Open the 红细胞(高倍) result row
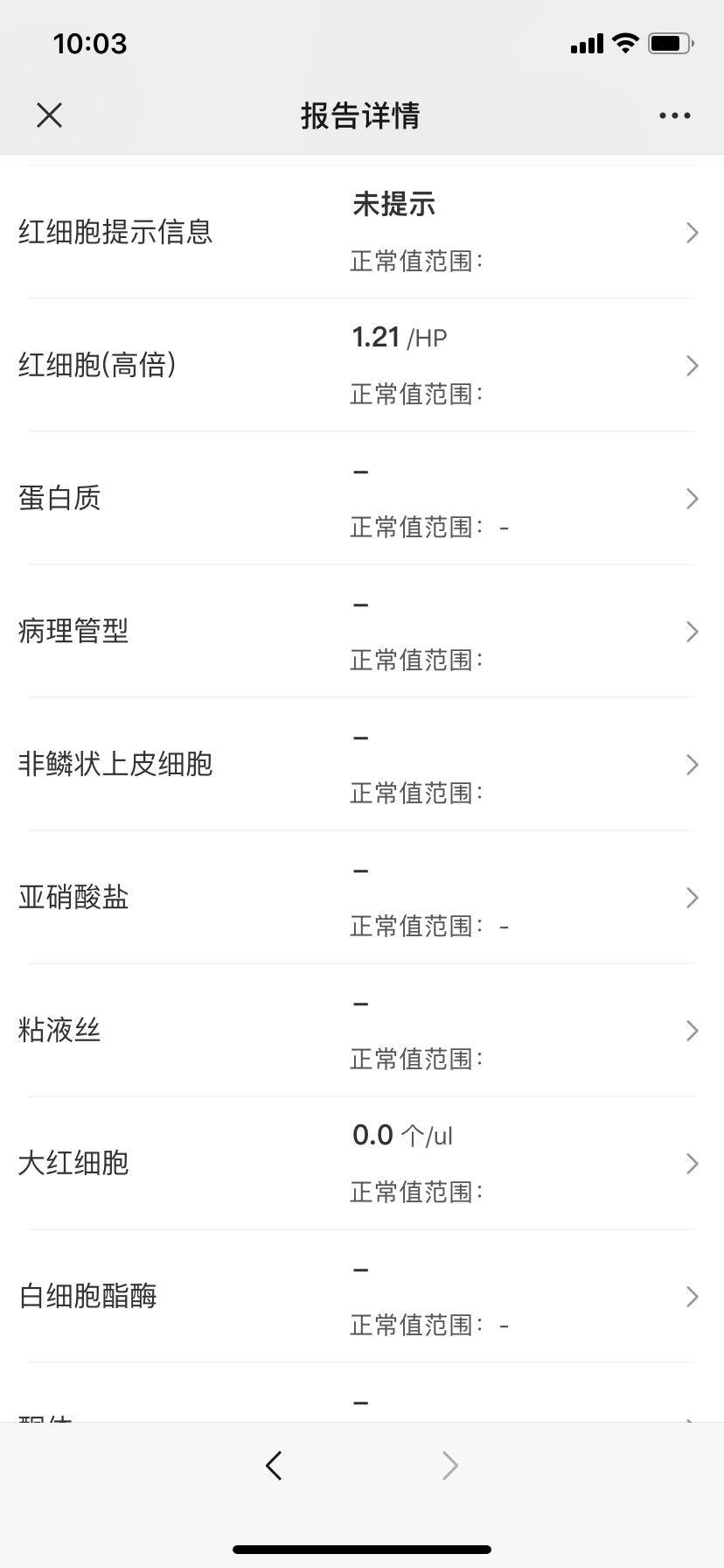Image resolution: width=724 pixels, height=1568 pixels. click(361, 365)
